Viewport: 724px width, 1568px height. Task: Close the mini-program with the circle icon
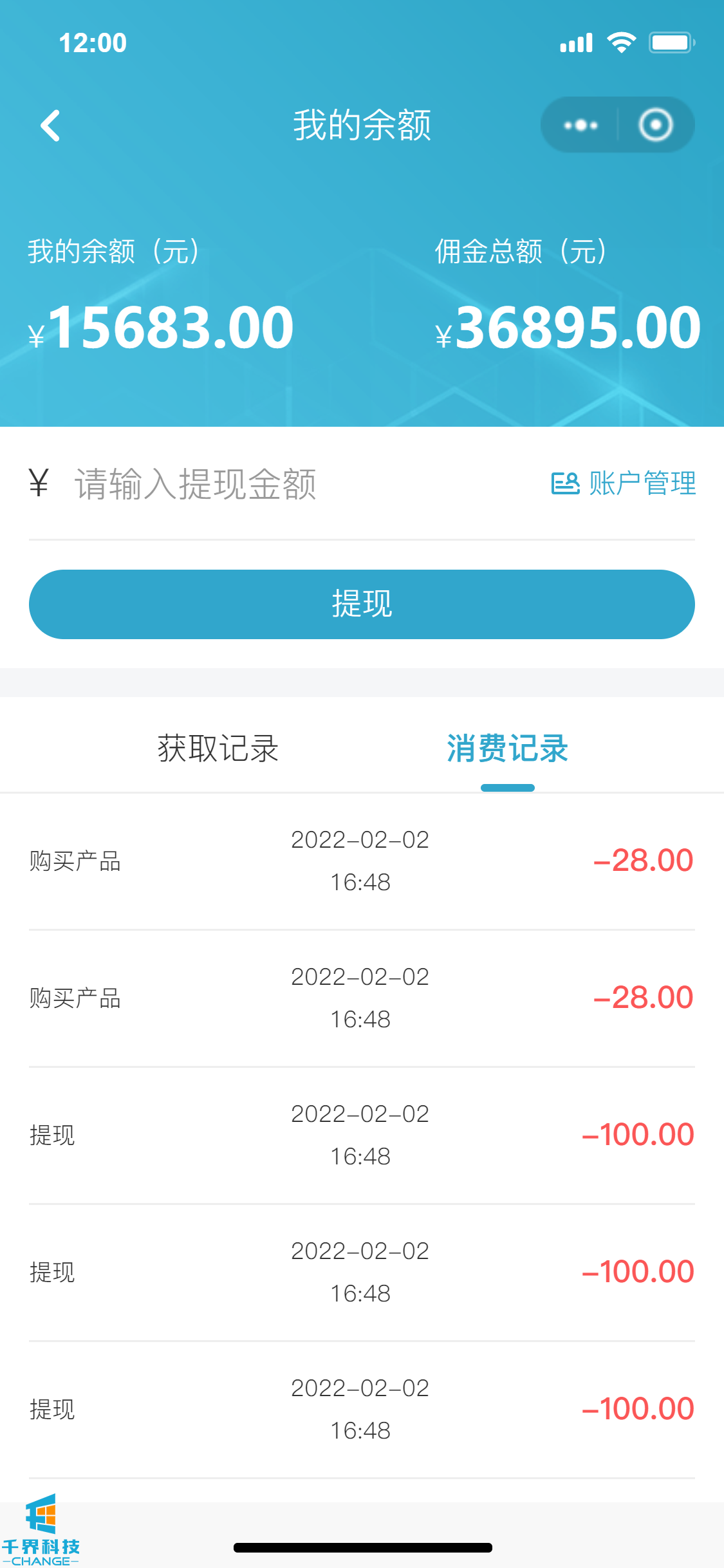pos(655,125)
